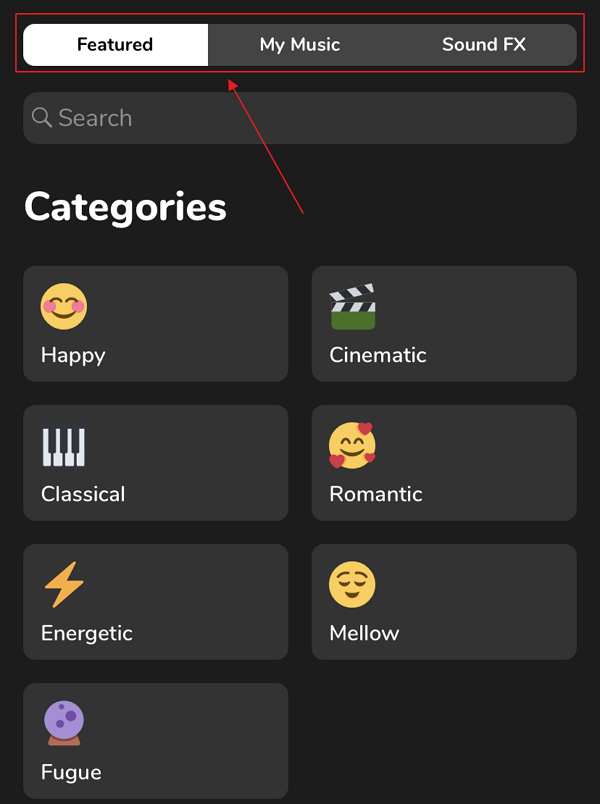Pick the Fugue category
This screenshot has width=600, height=804.
pyautogui.click(x=155, y=741)
